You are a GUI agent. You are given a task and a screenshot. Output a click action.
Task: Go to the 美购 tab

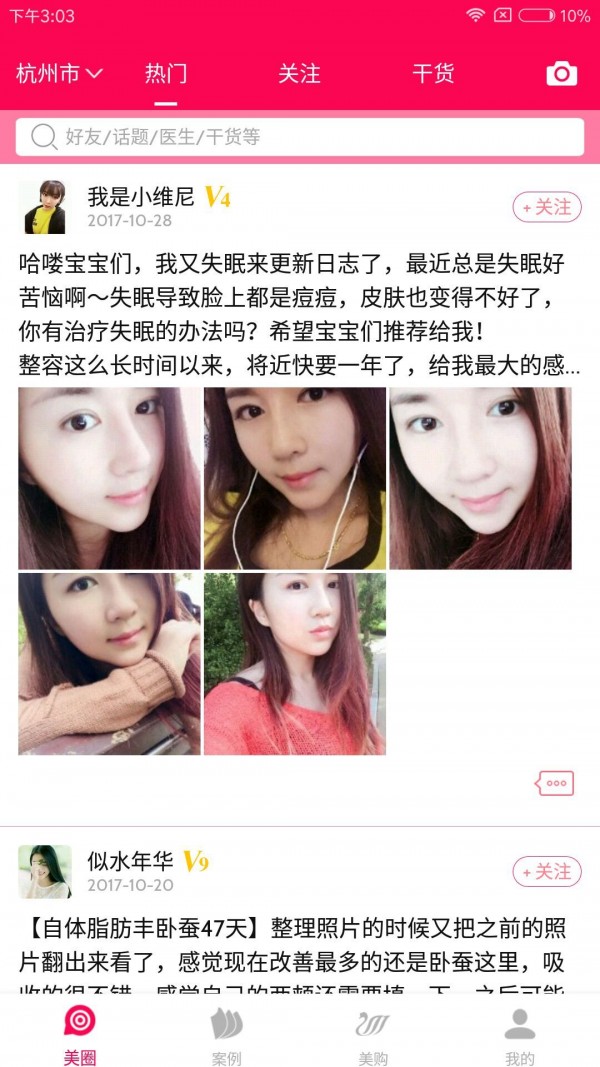pos(373,1035)
